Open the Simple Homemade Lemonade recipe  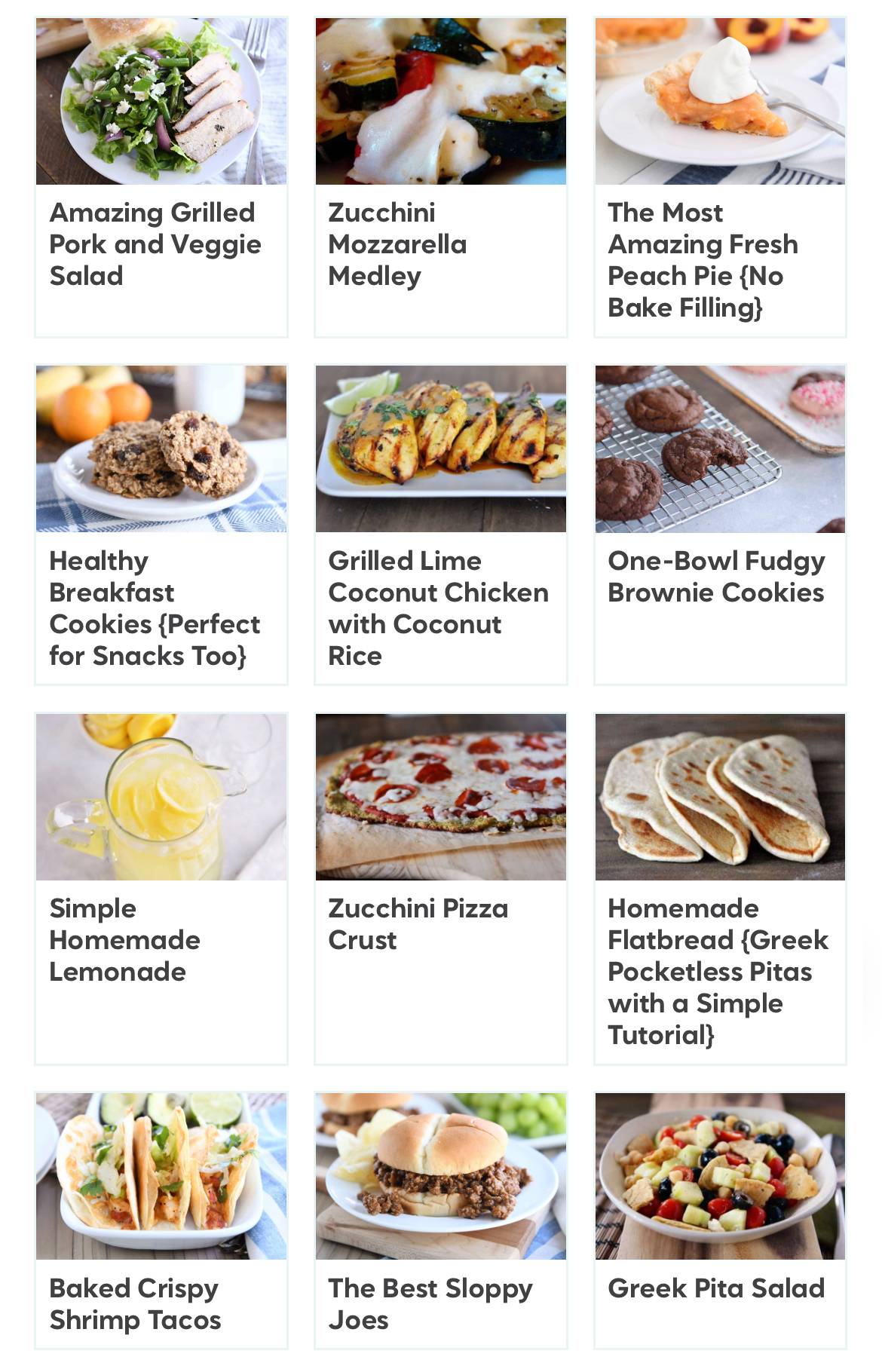tap(125, 939)
